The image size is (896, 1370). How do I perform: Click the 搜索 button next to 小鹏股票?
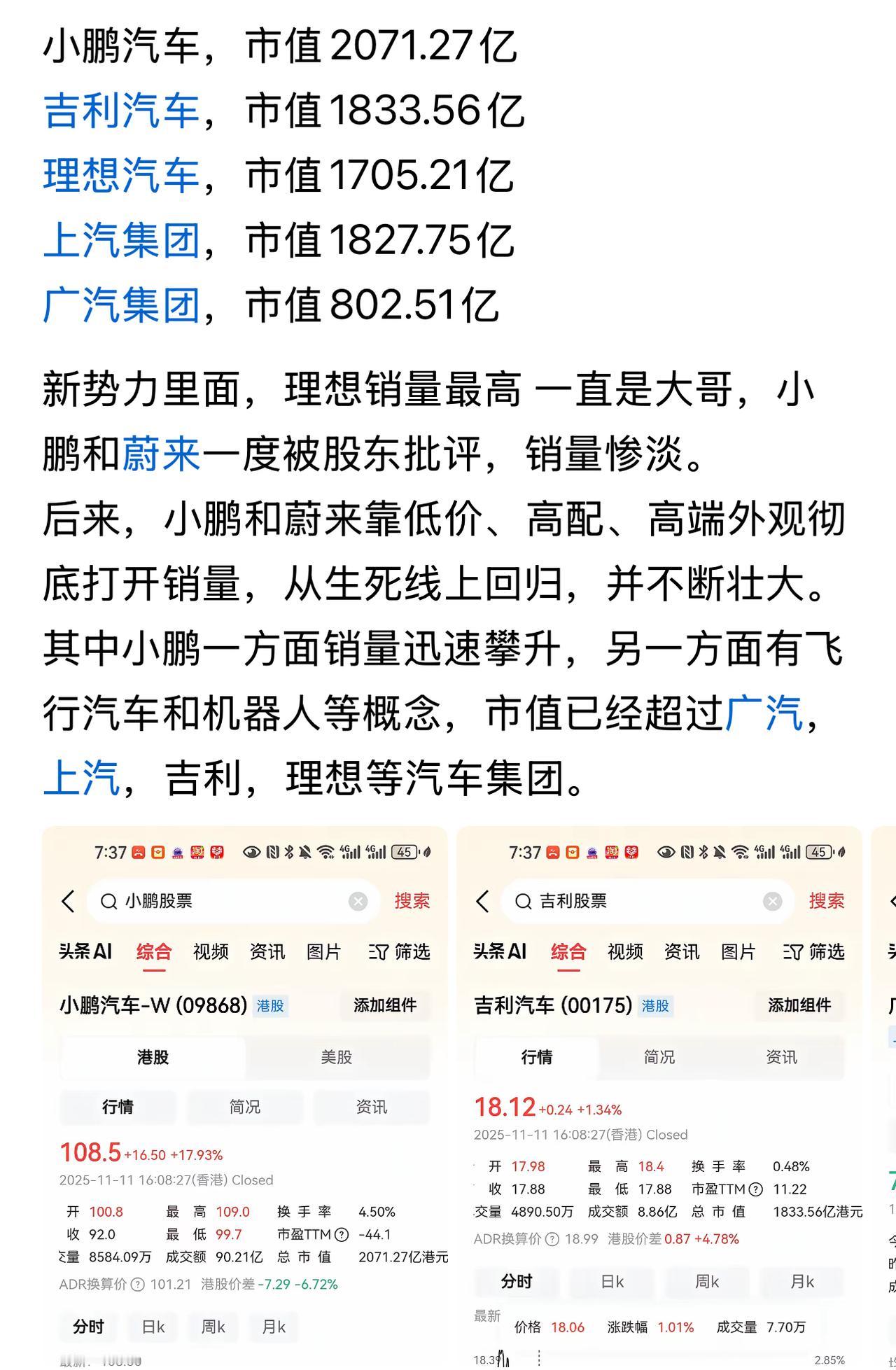414,902
